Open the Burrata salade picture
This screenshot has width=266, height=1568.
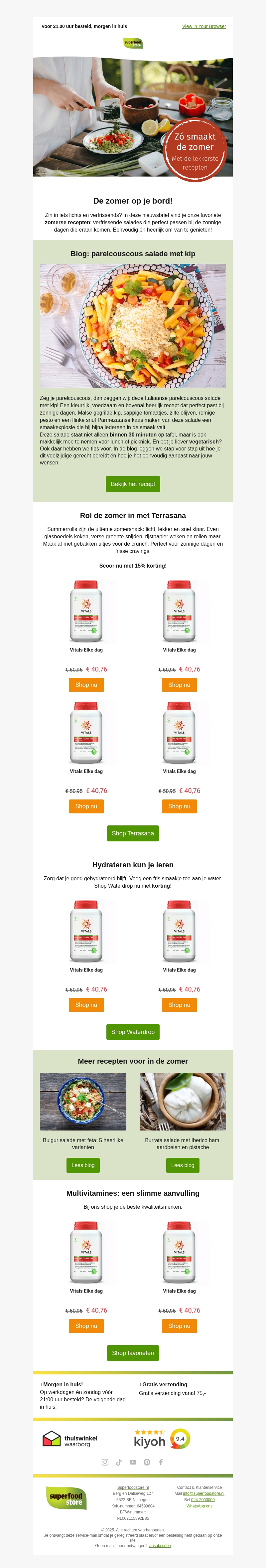pyautogui.click(x=183, y=1102)
